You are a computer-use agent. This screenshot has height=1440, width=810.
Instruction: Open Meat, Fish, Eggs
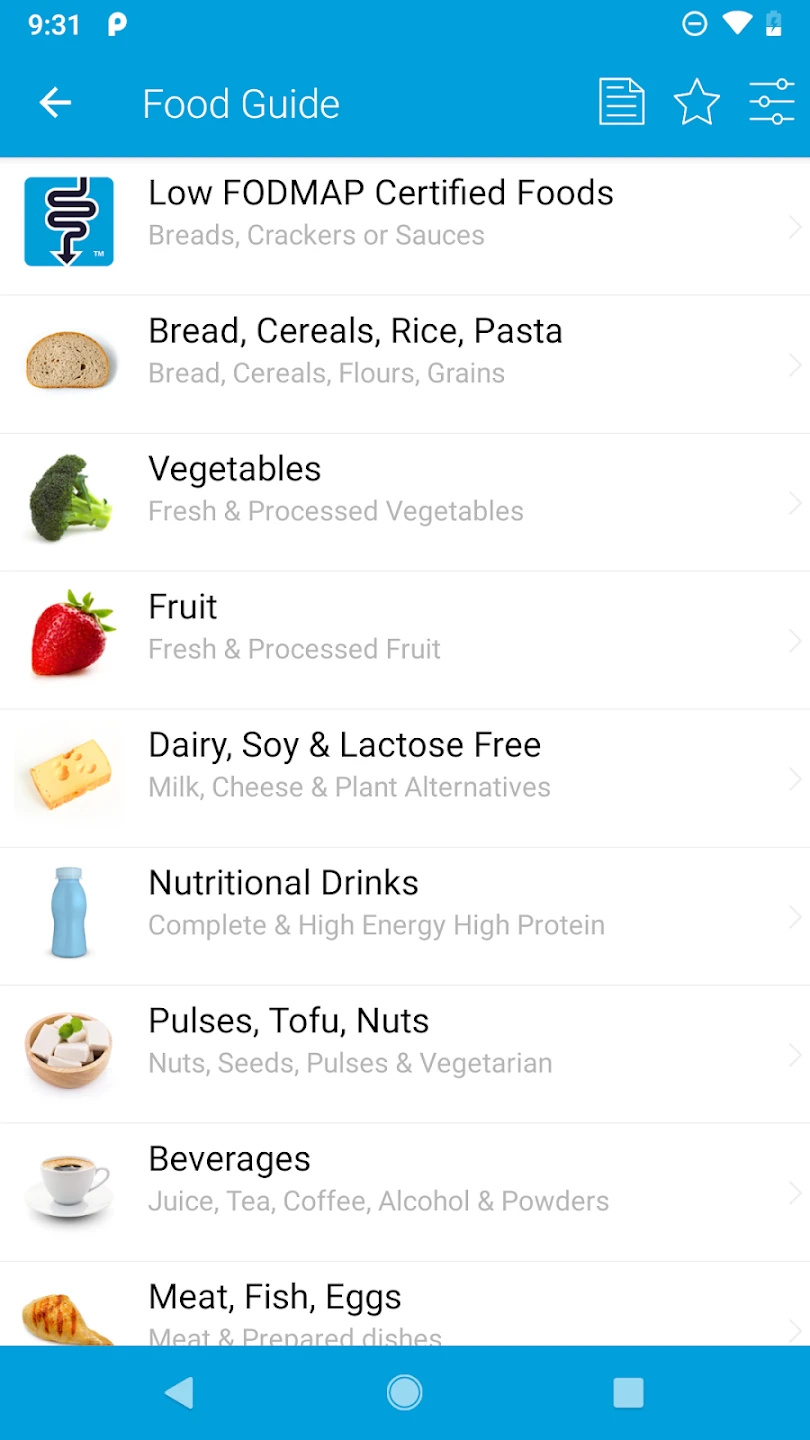405,1306
